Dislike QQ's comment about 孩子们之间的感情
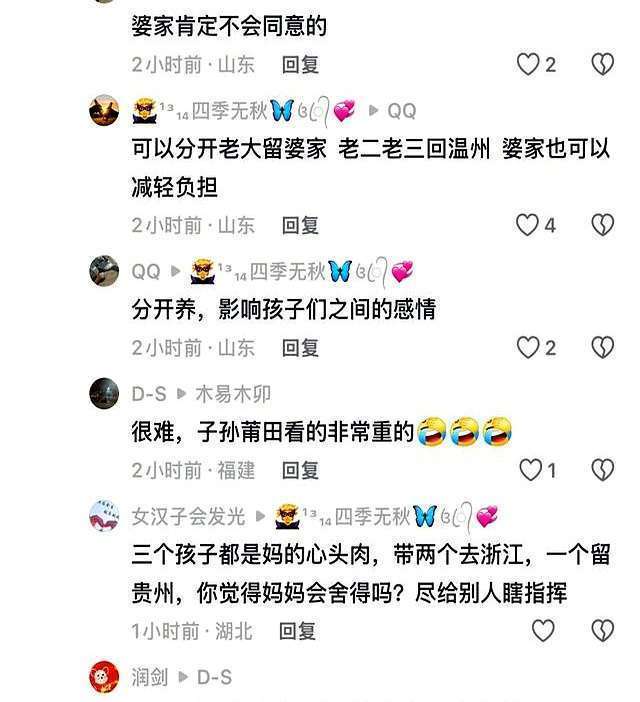The image size is (640, 702). pyautogui.click(x=602, y=348)
